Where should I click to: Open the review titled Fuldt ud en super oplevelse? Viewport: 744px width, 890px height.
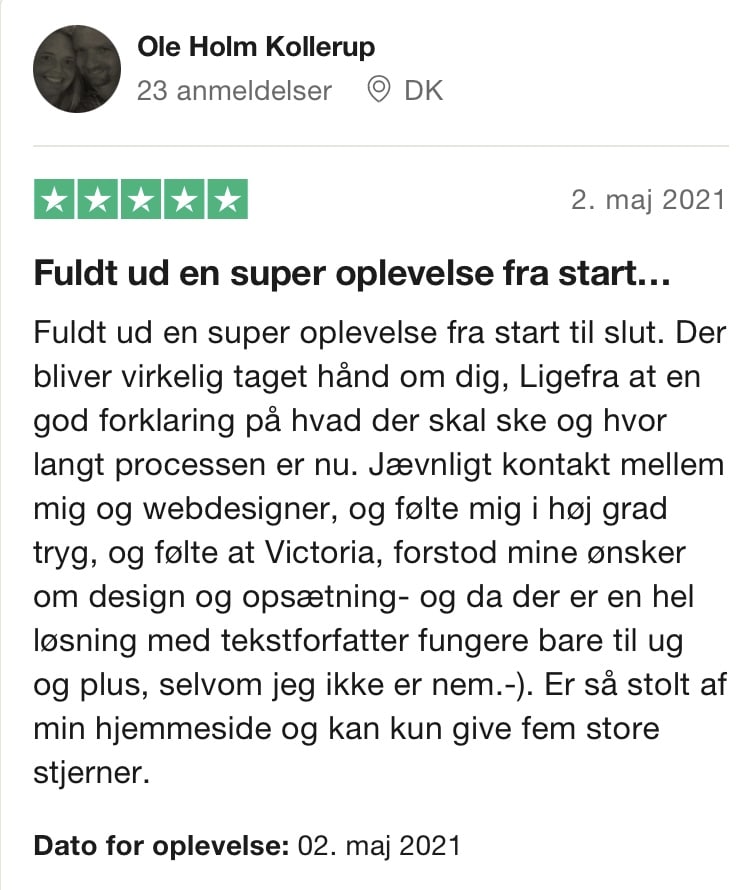coord(351,274)
